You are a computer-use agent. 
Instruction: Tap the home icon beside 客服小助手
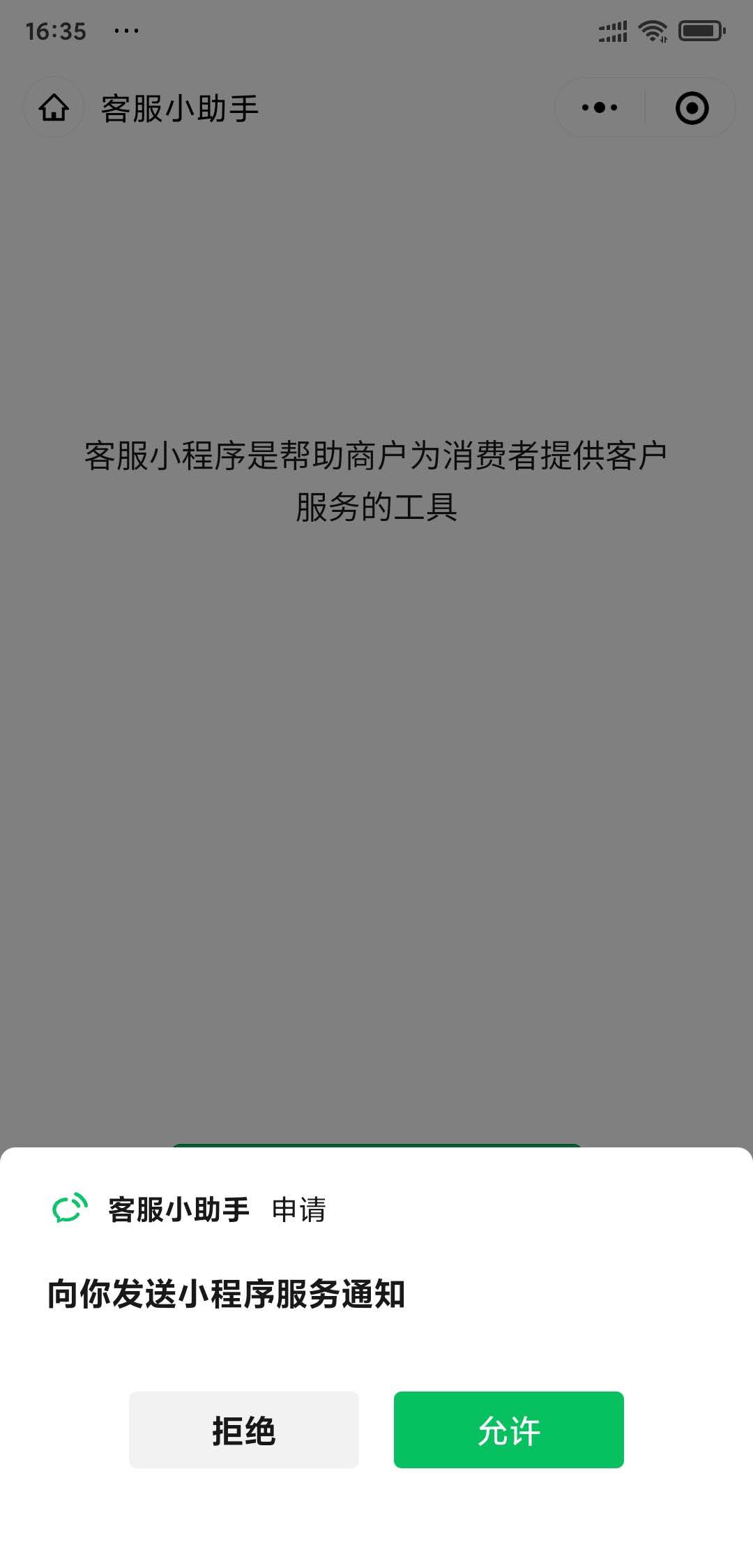pos(54,107)
